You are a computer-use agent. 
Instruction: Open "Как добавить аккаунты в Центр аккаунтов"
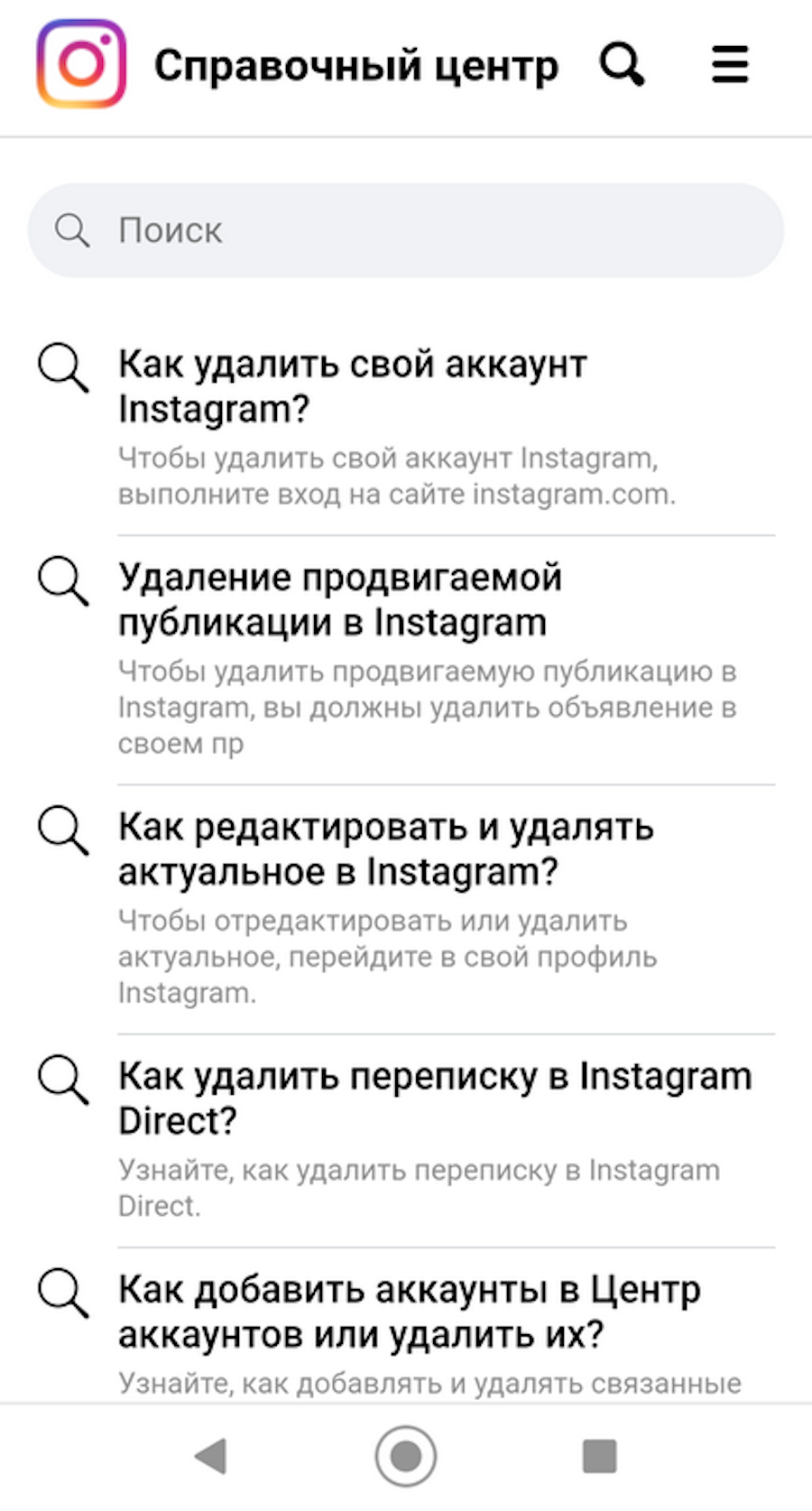click(409, 1311)
